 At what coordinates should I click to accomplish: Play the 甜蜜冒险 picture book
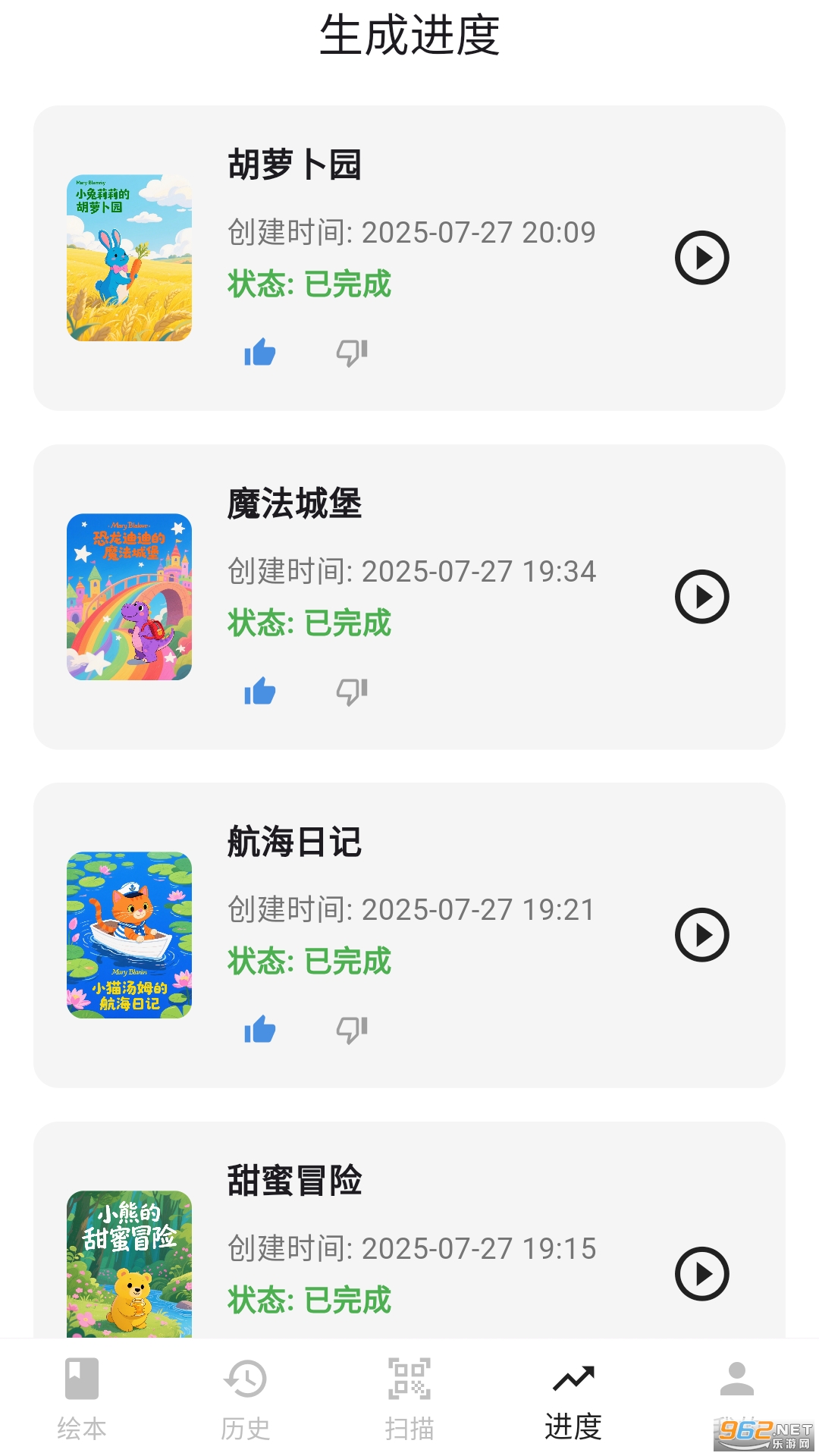(701, 1274)
